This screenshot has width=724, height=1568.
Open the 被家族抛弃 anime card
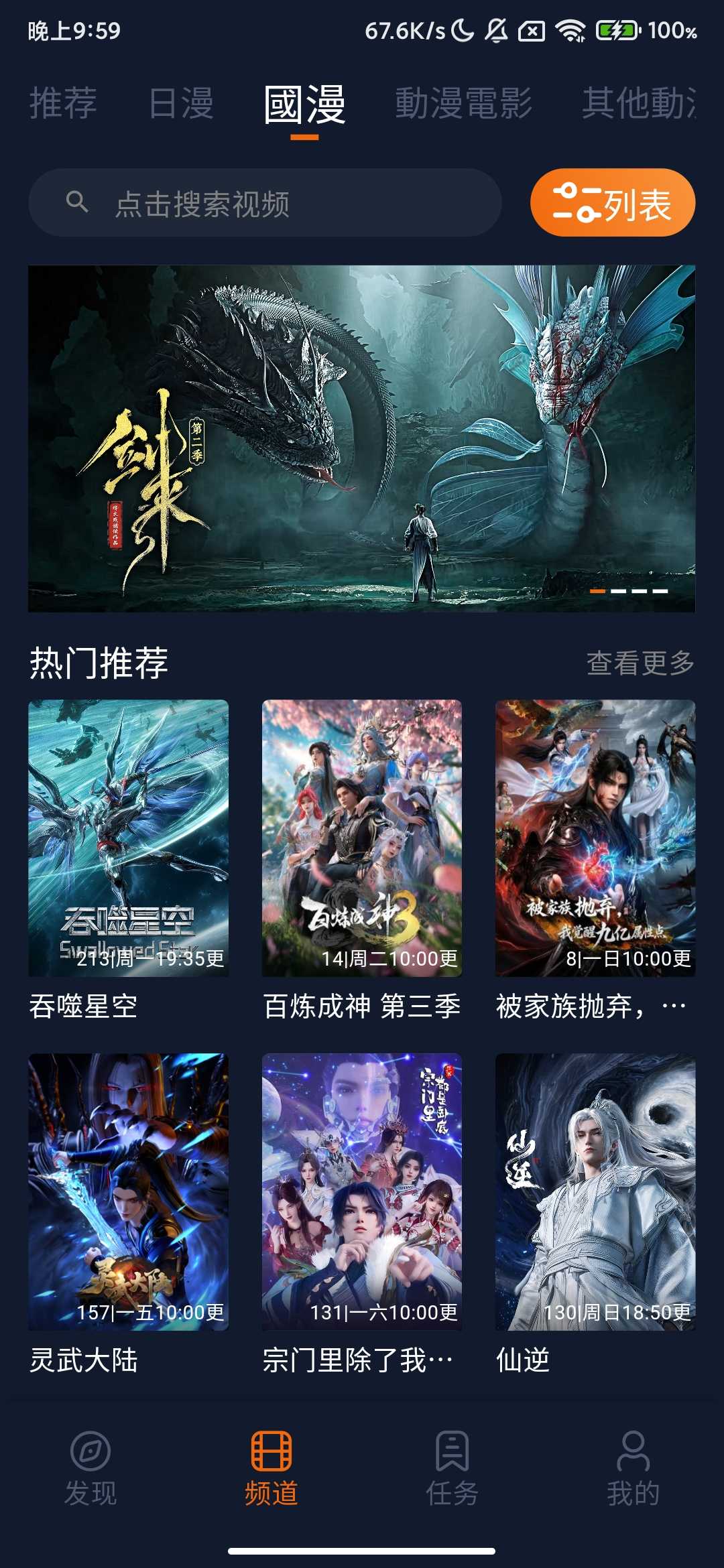tap(595, 838)
